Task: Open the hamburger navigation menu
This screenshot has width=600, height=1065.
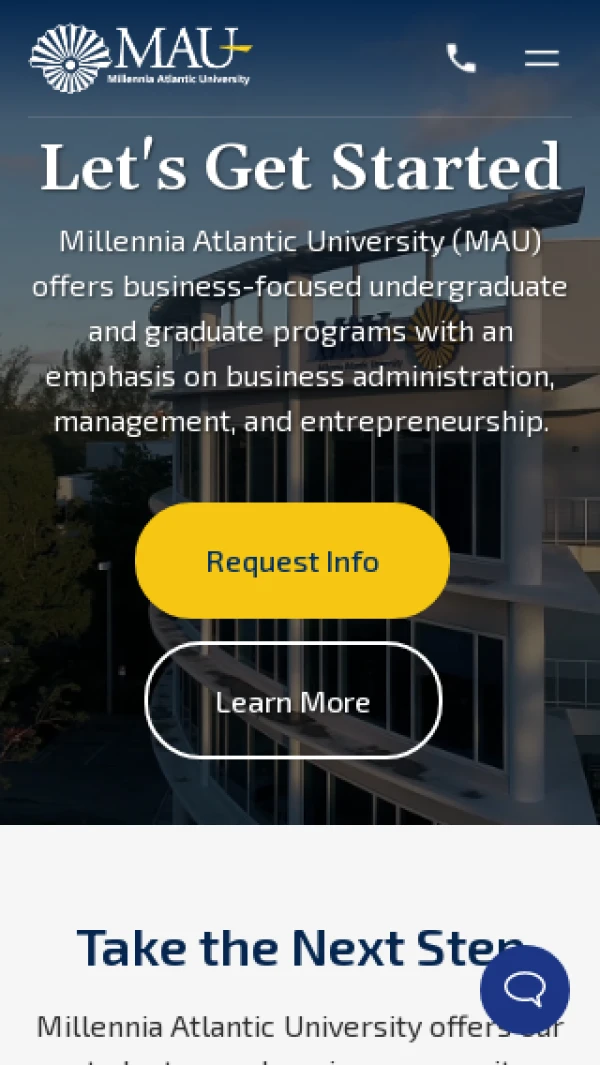Action: [x=542, y=59]
